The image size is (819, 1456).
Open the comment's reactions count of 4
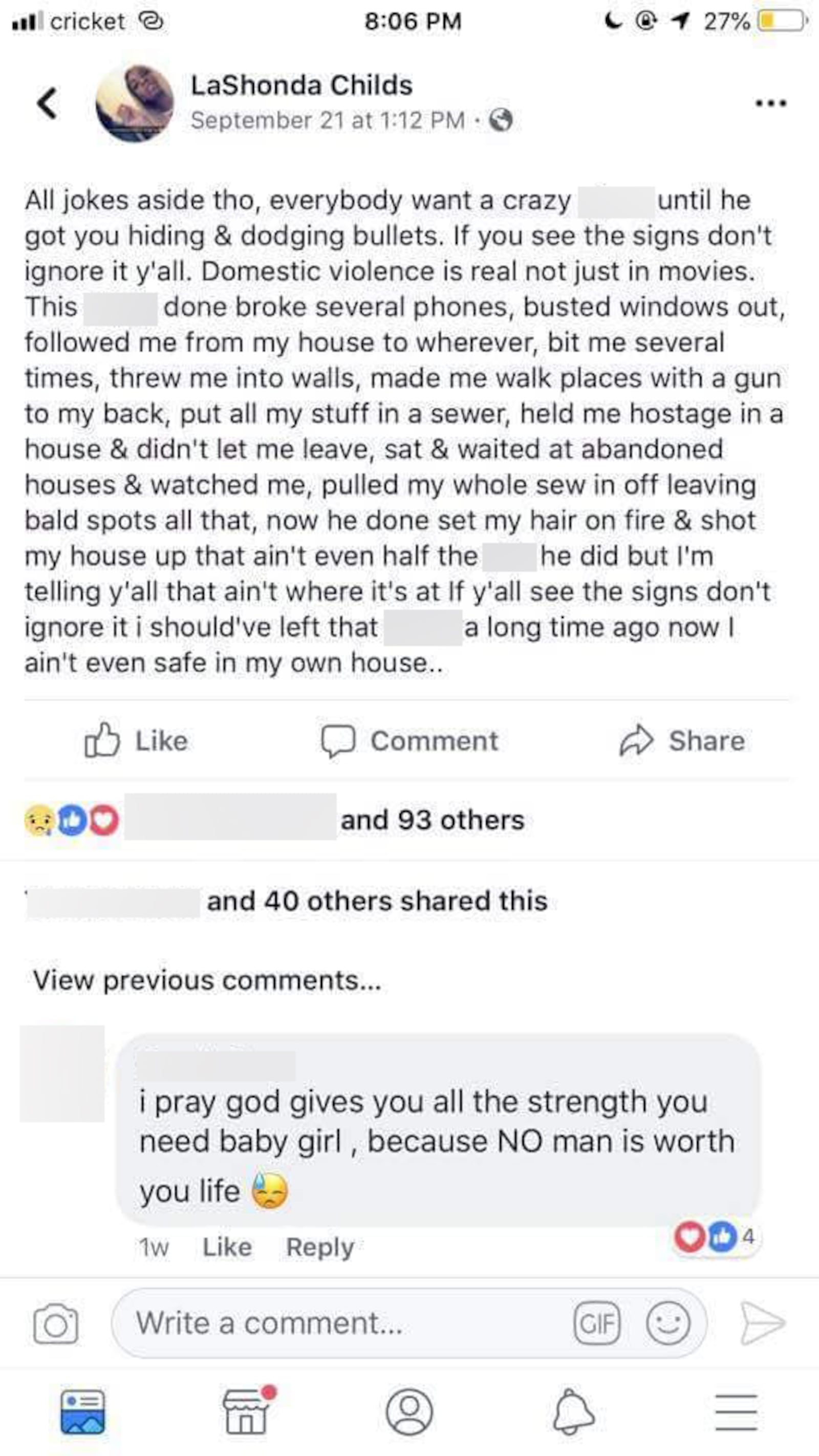[715, 1237]
